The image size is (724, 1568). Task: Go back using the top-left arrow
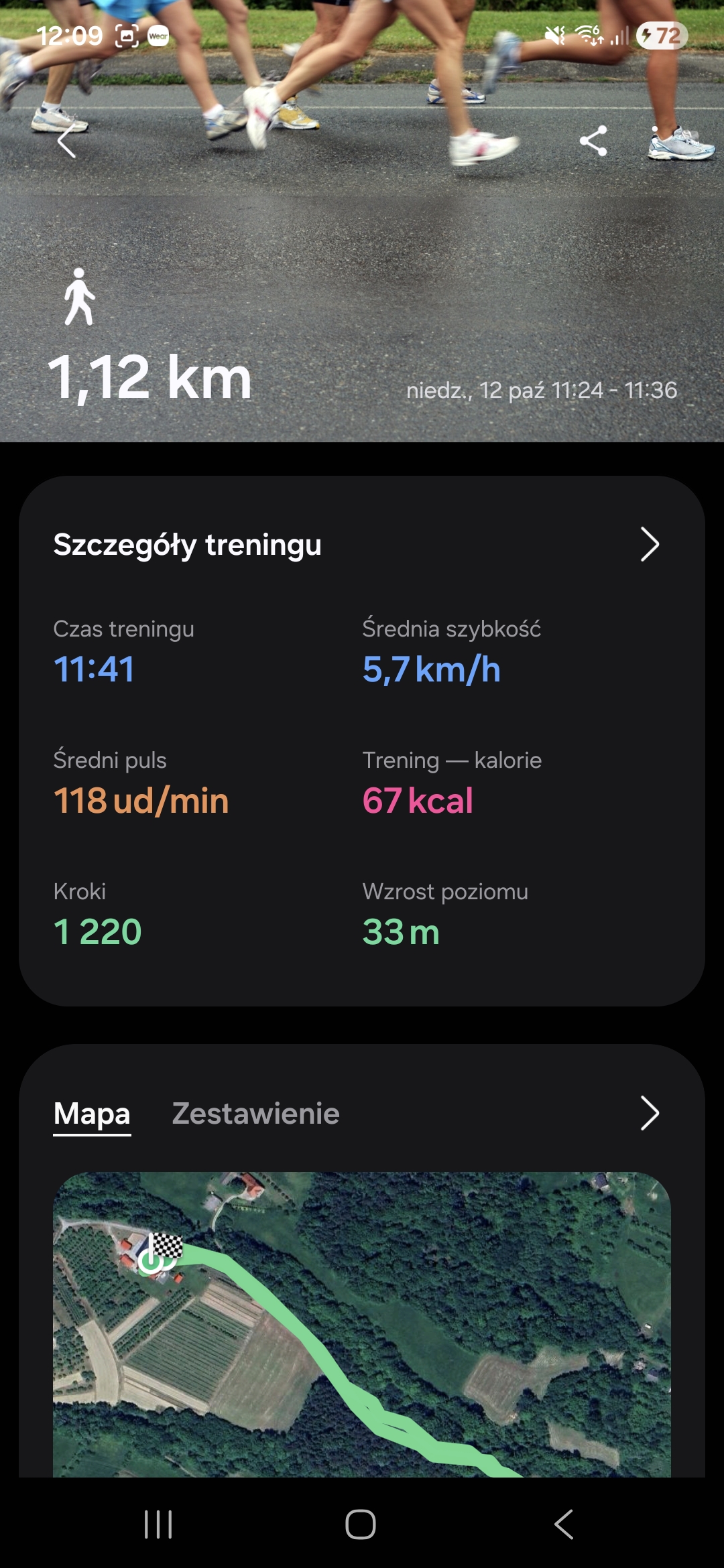coord(66,141)
